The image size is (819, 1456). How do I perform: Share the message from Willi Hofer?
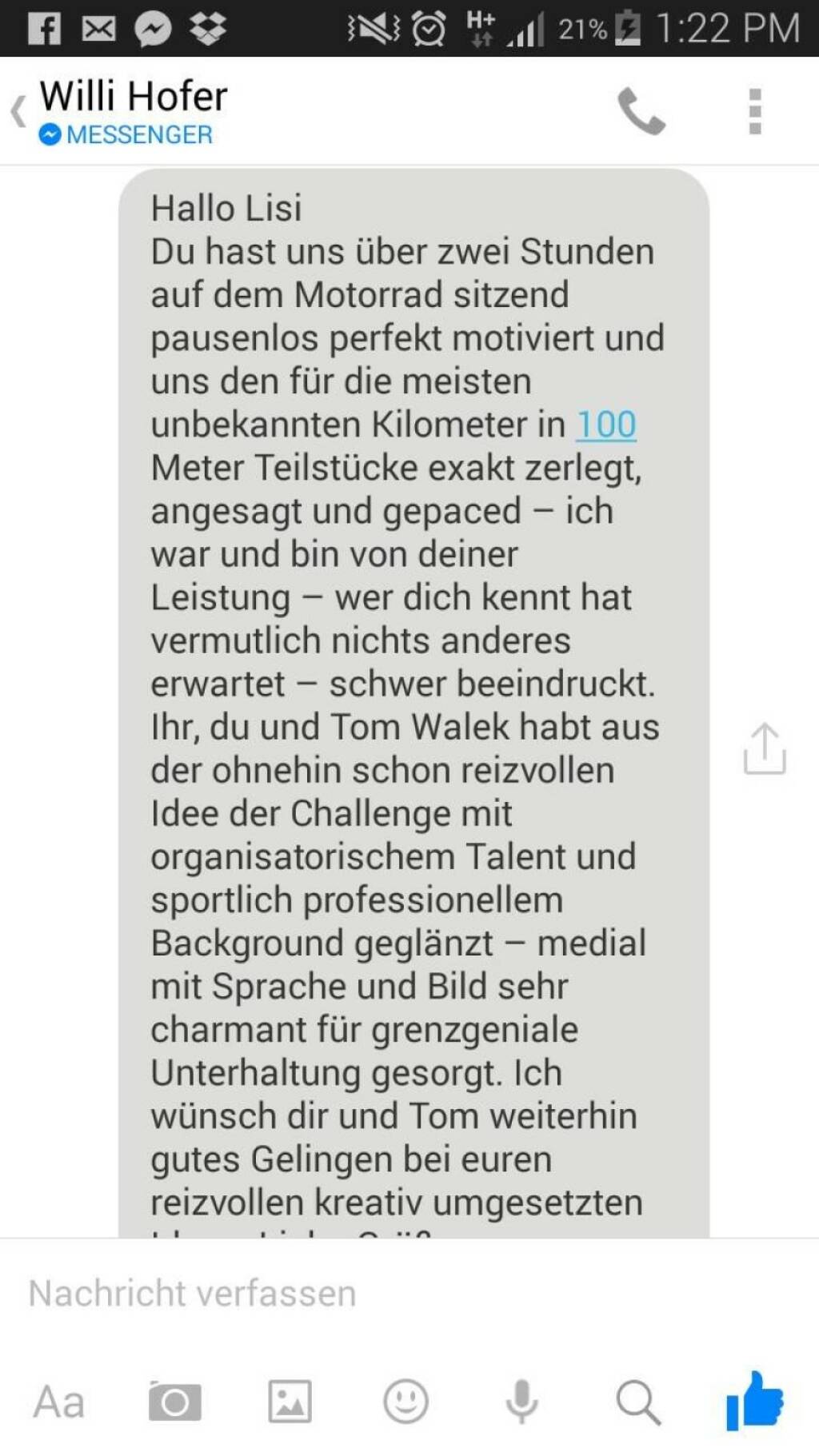pyautogui.click(x=764, y=749)
